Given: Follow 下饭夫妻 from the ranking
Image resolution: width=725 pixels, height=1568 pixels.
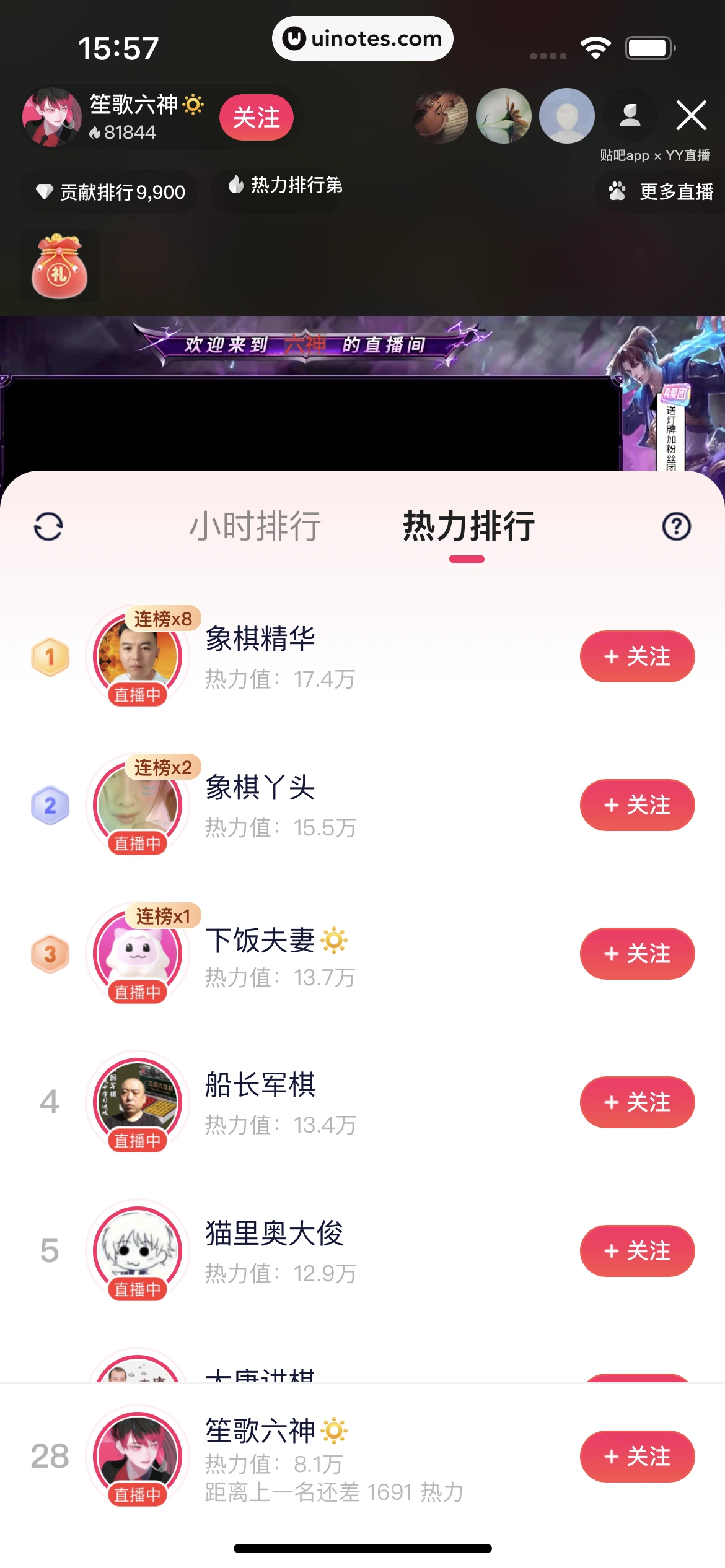Looking at the screenshot, I should (x=637, y=954).
